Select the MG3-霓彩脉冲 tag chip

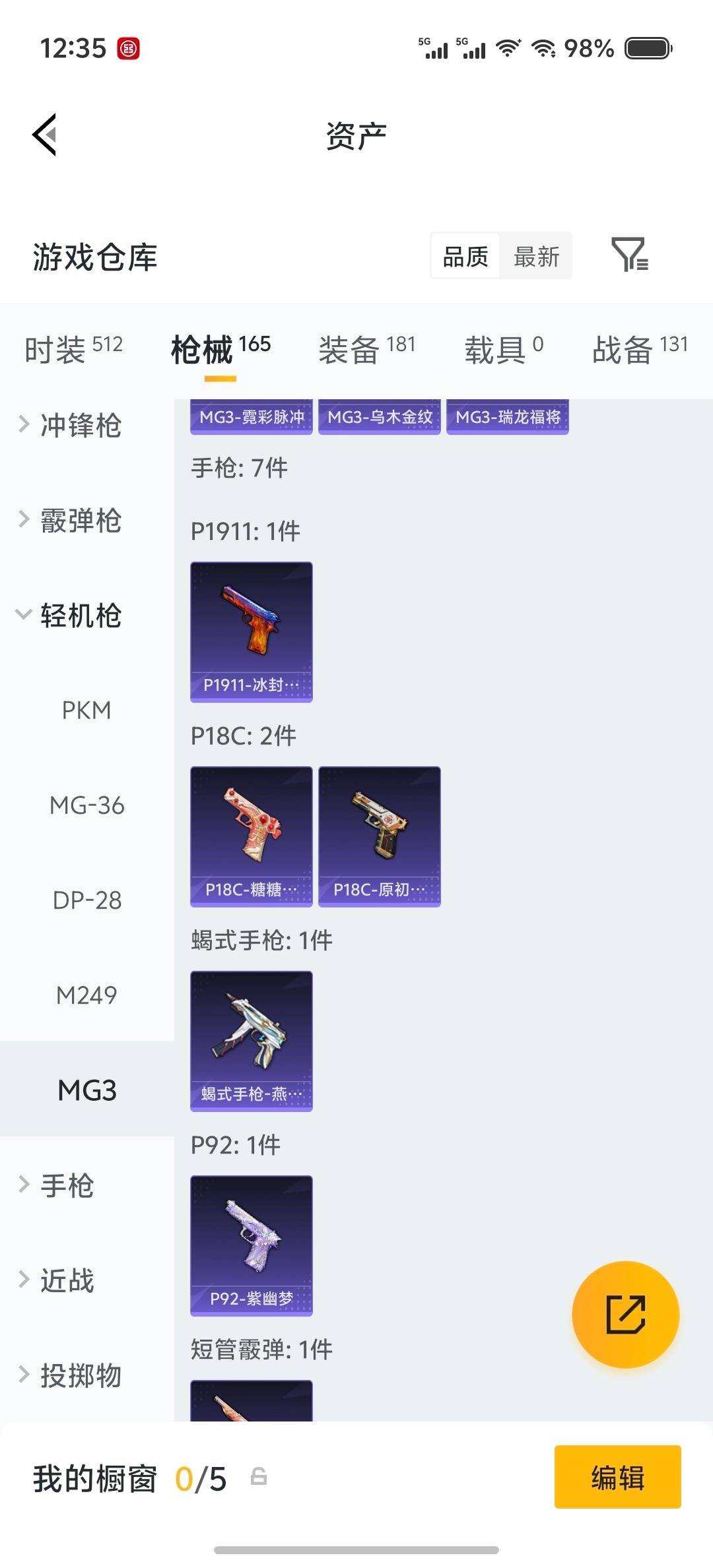click(x=251, y=416)
